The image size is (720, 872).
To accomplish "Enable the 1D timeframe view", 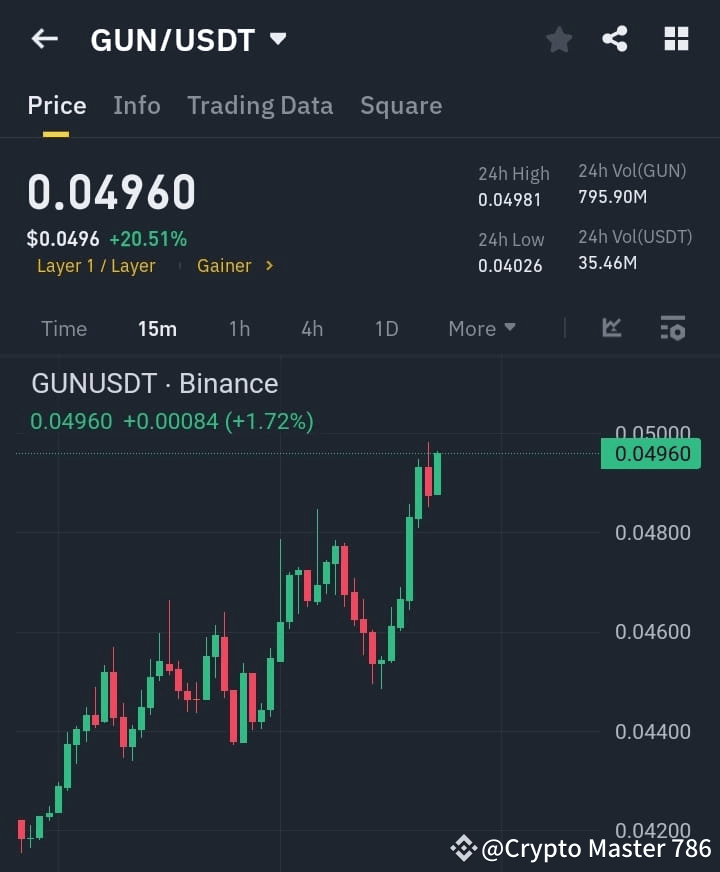I will click(386, 328).
